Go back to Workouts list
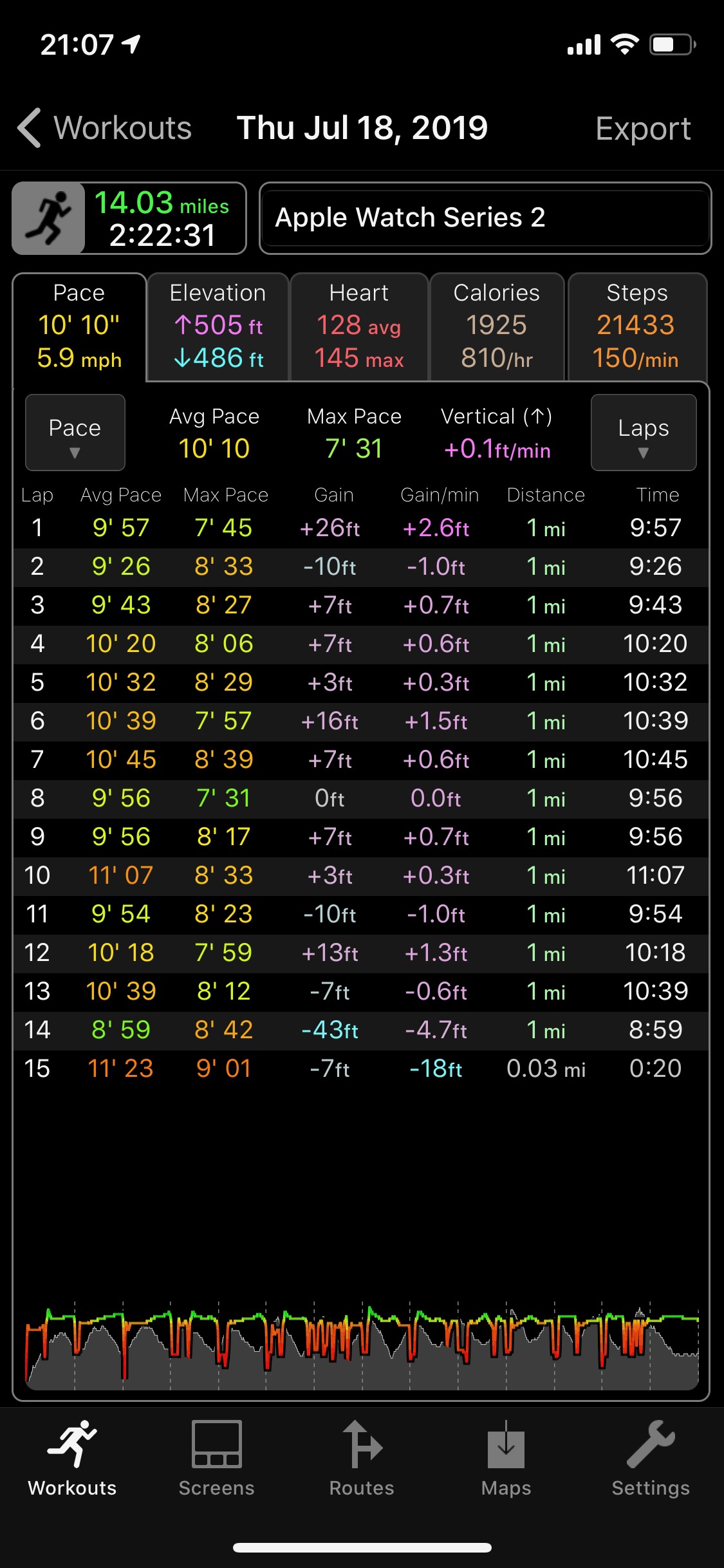 [x=104, y=127]
